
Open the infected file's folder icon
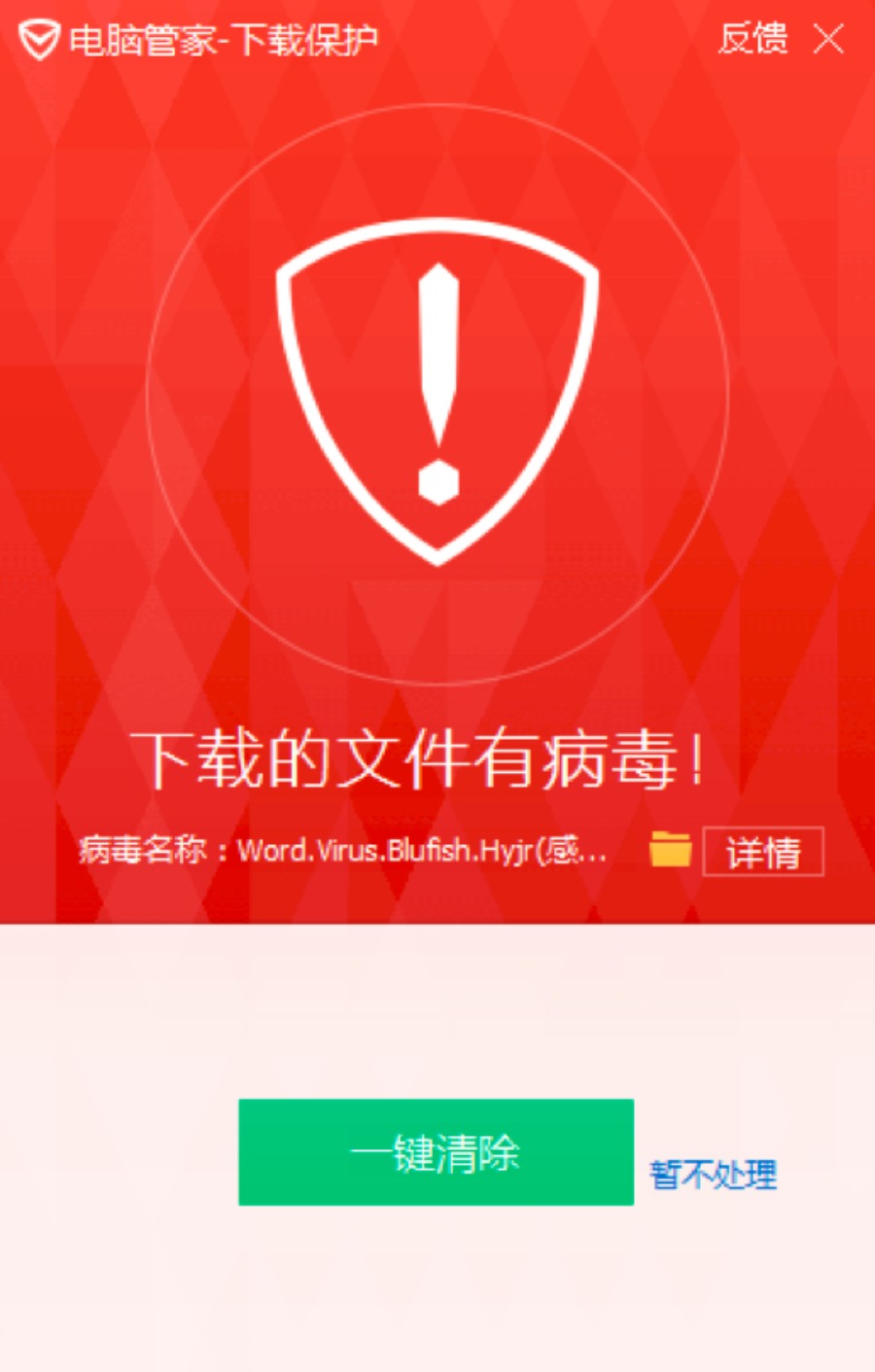click(x=670, y=849)
